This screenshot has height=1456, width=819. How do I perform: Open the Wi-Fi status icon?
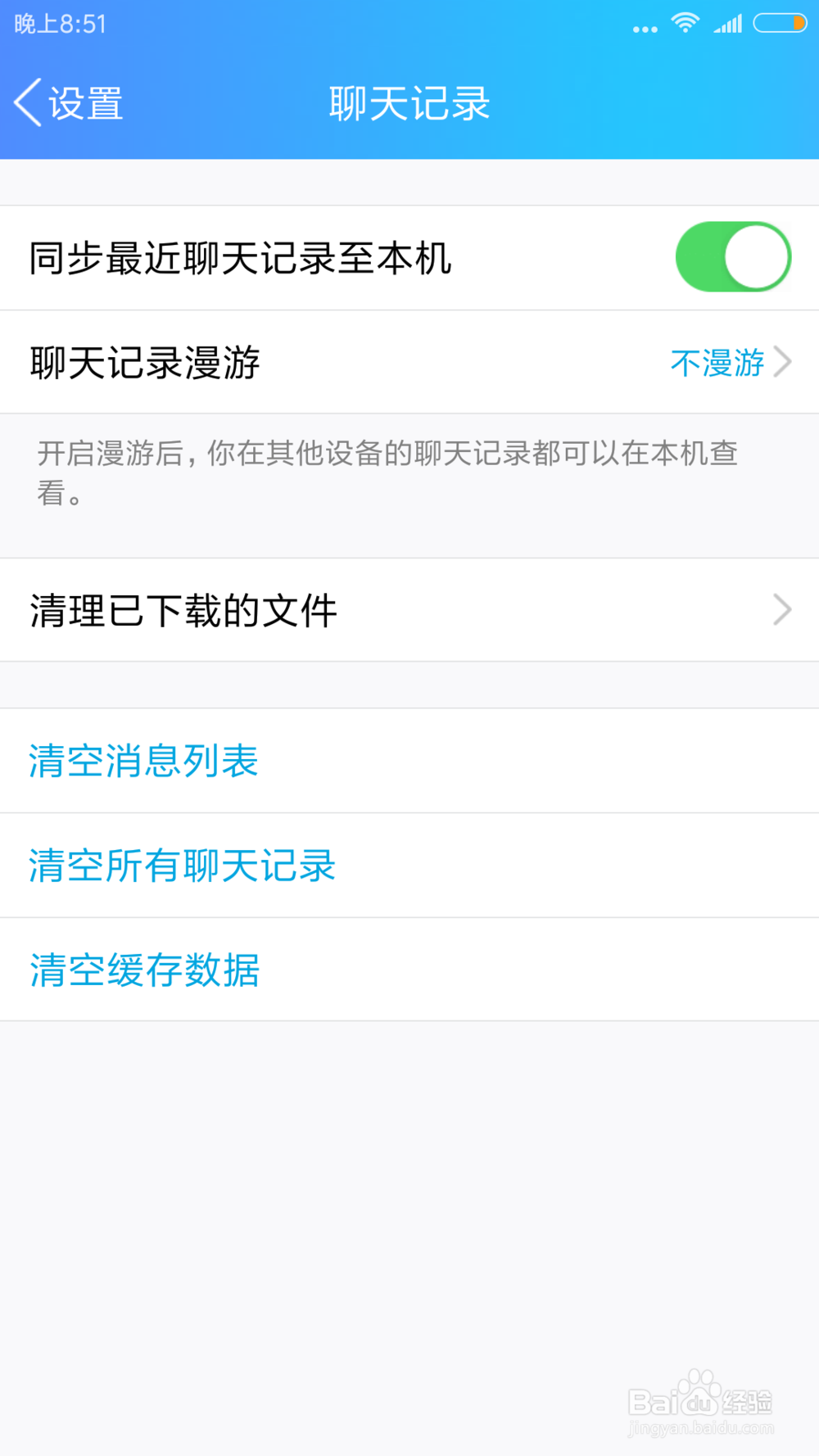coord(686,24)
